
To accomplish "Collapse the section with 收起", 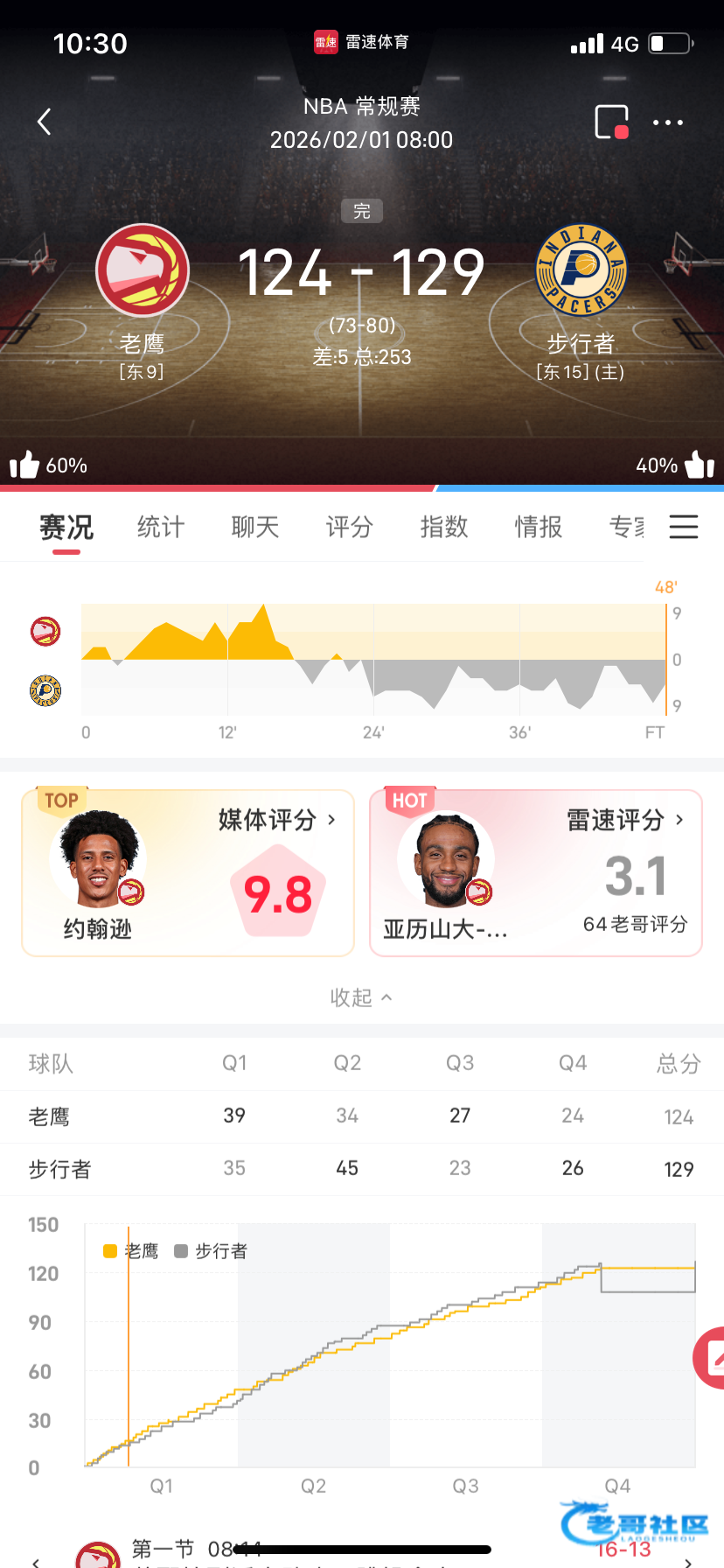I will click(x=361, y=997).
